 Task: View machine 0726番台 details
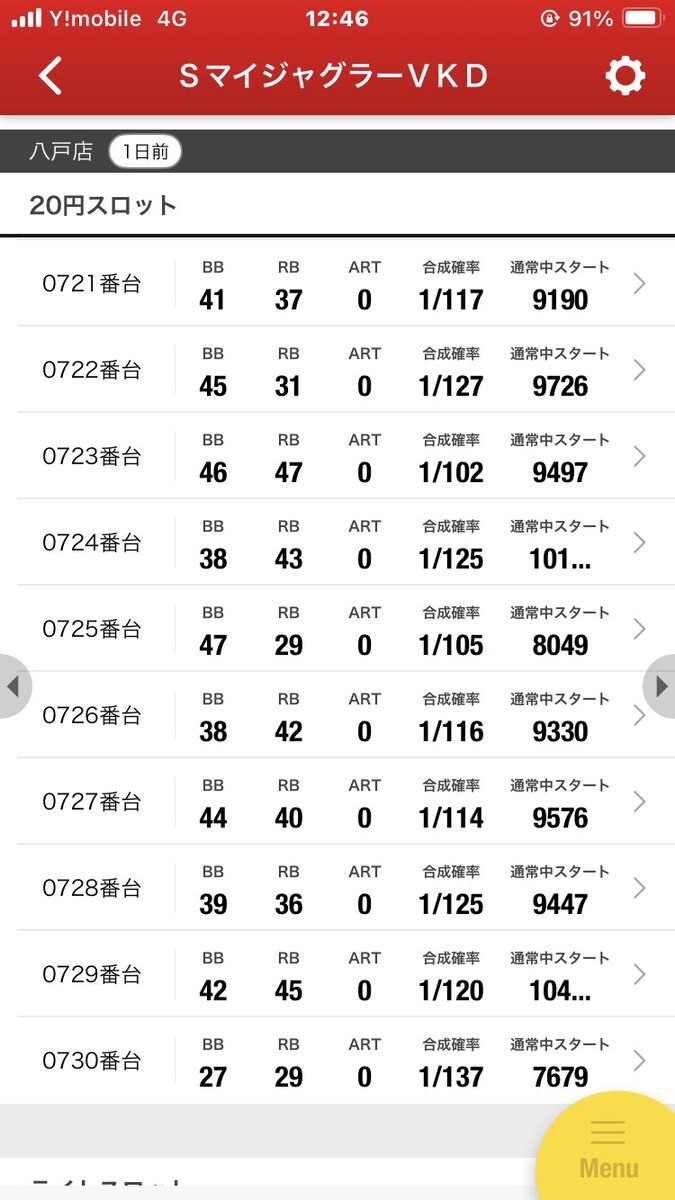click(x=337, y=715)
